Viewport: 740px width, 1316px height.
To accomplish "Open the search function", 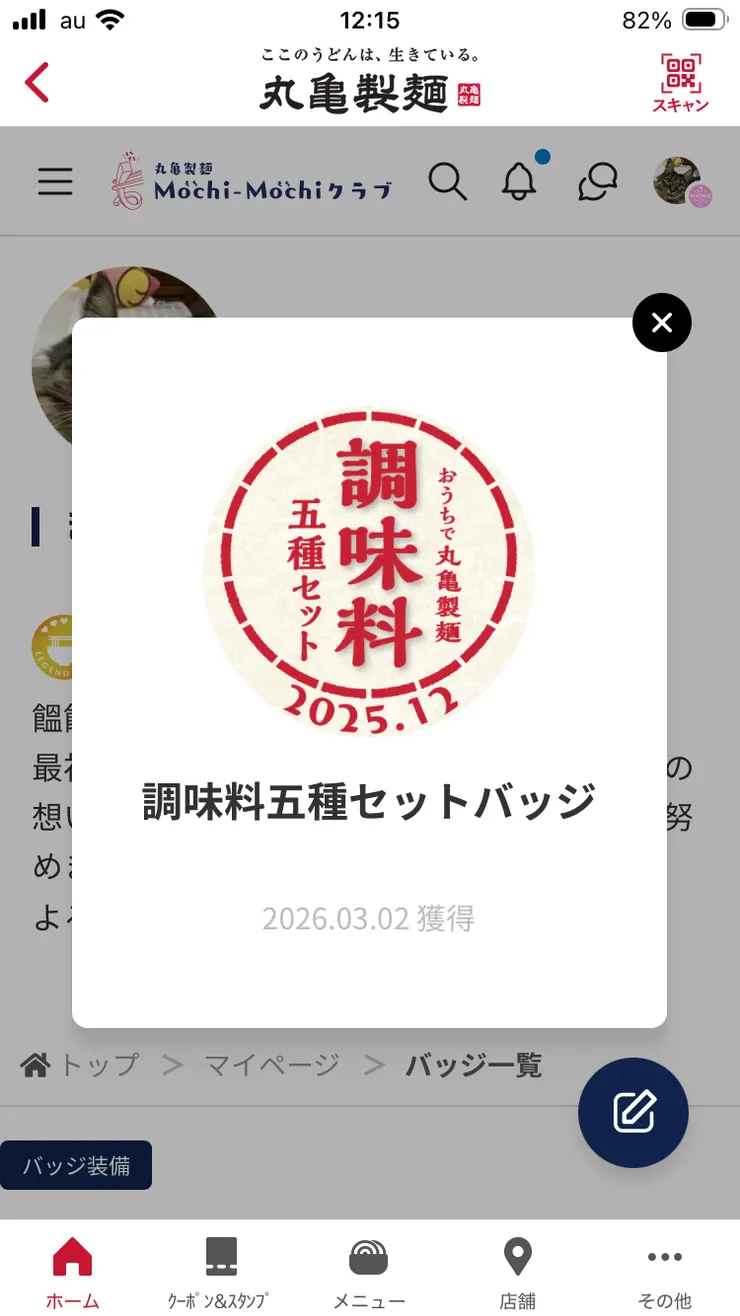I will 448,182.
